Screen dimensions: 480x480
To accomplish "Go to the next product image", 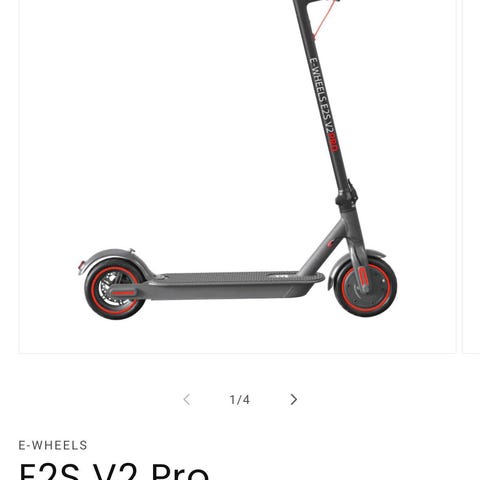I will [293, 399].
